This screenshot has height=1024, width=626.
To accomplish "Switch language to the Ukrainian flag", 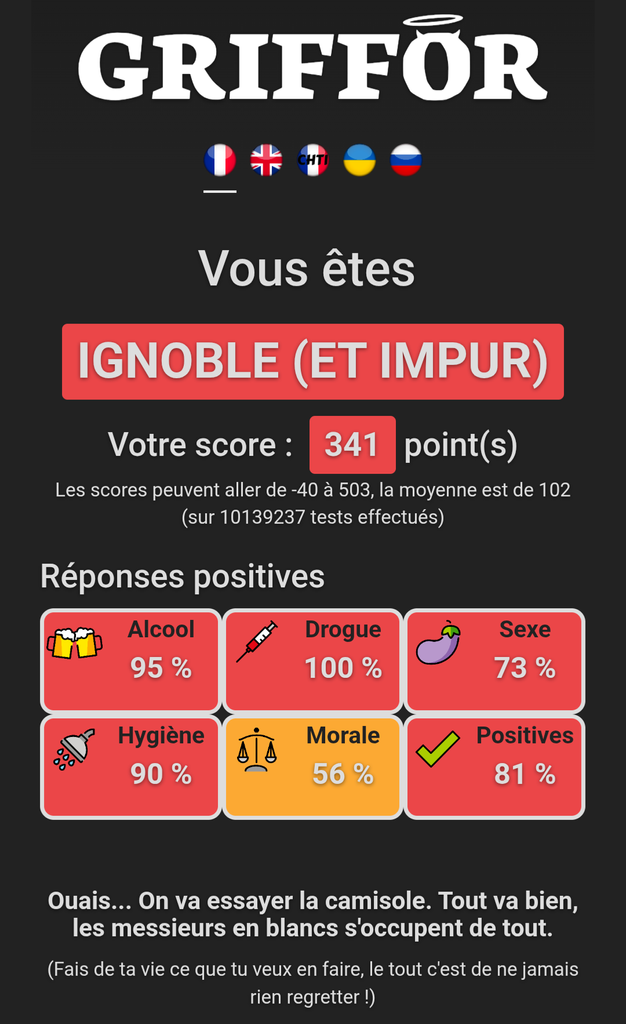I will click(360, 160).
